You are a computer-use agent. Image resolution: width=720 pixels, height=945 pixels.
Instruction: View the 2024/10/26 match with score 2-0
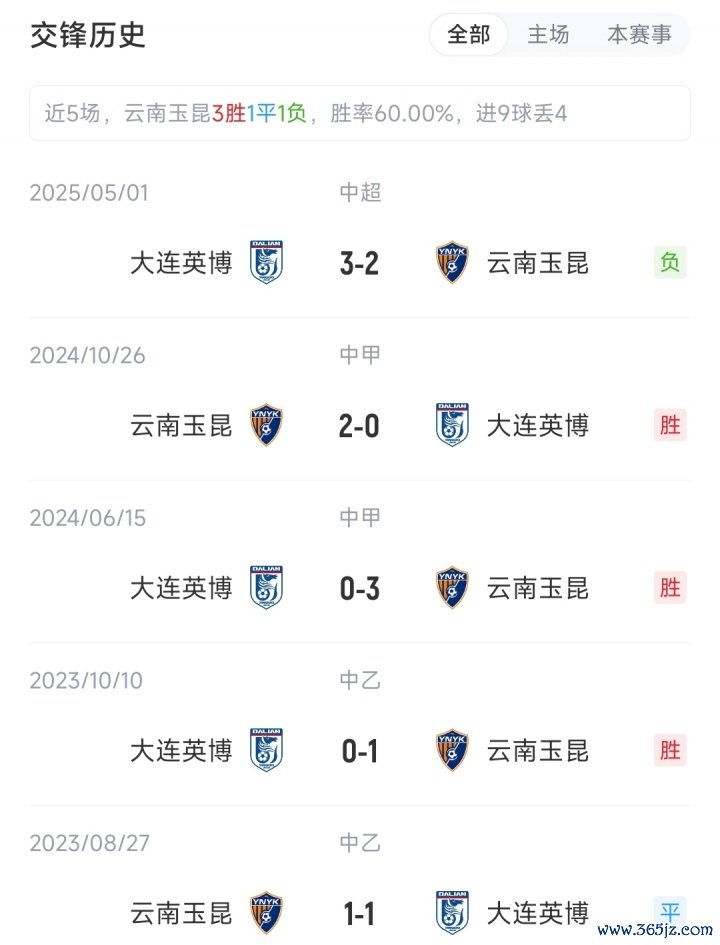[x=359, y=426]
